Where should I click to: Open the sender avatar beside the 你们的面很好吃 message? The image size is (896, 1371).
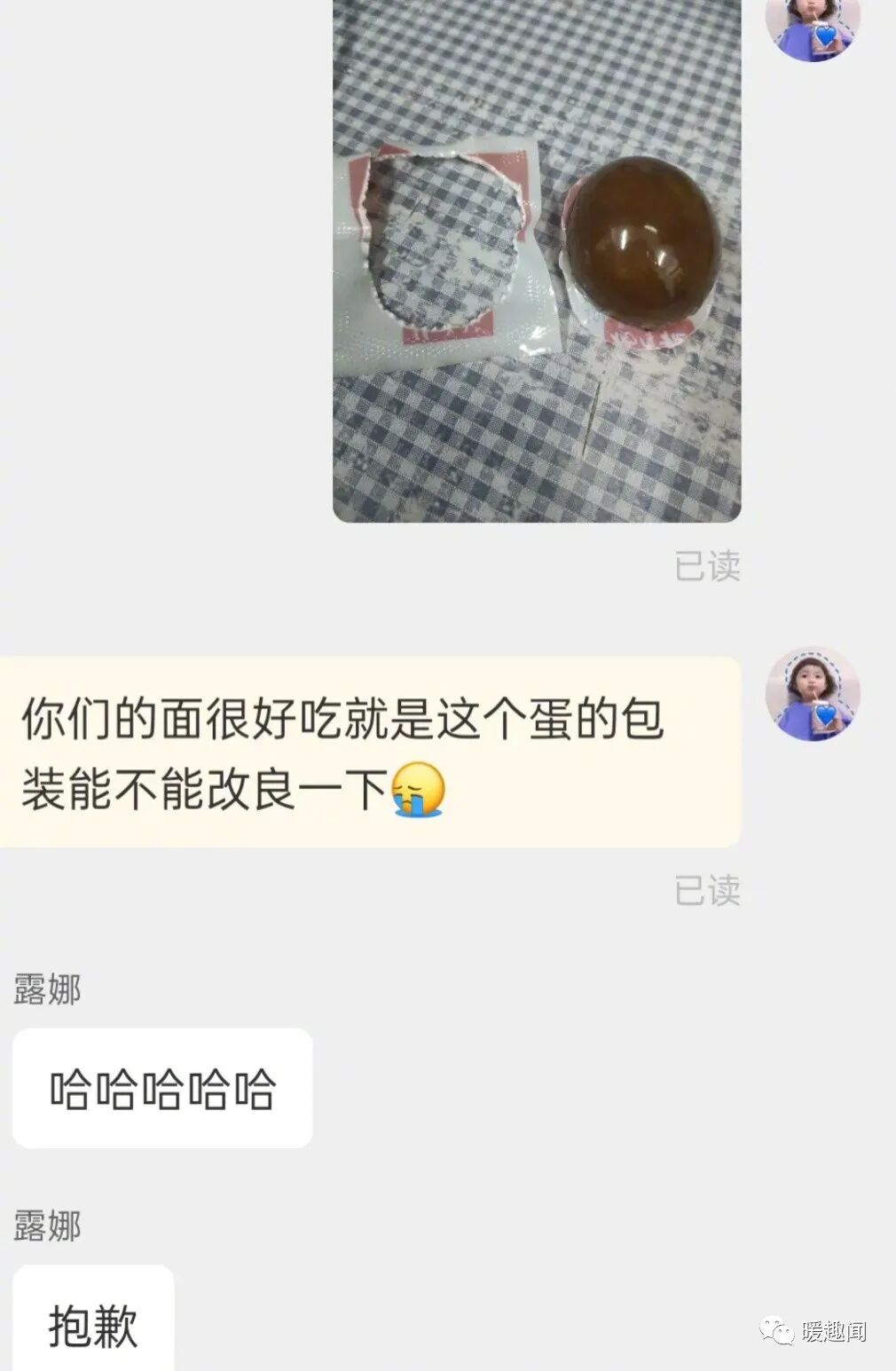(813, 694)
